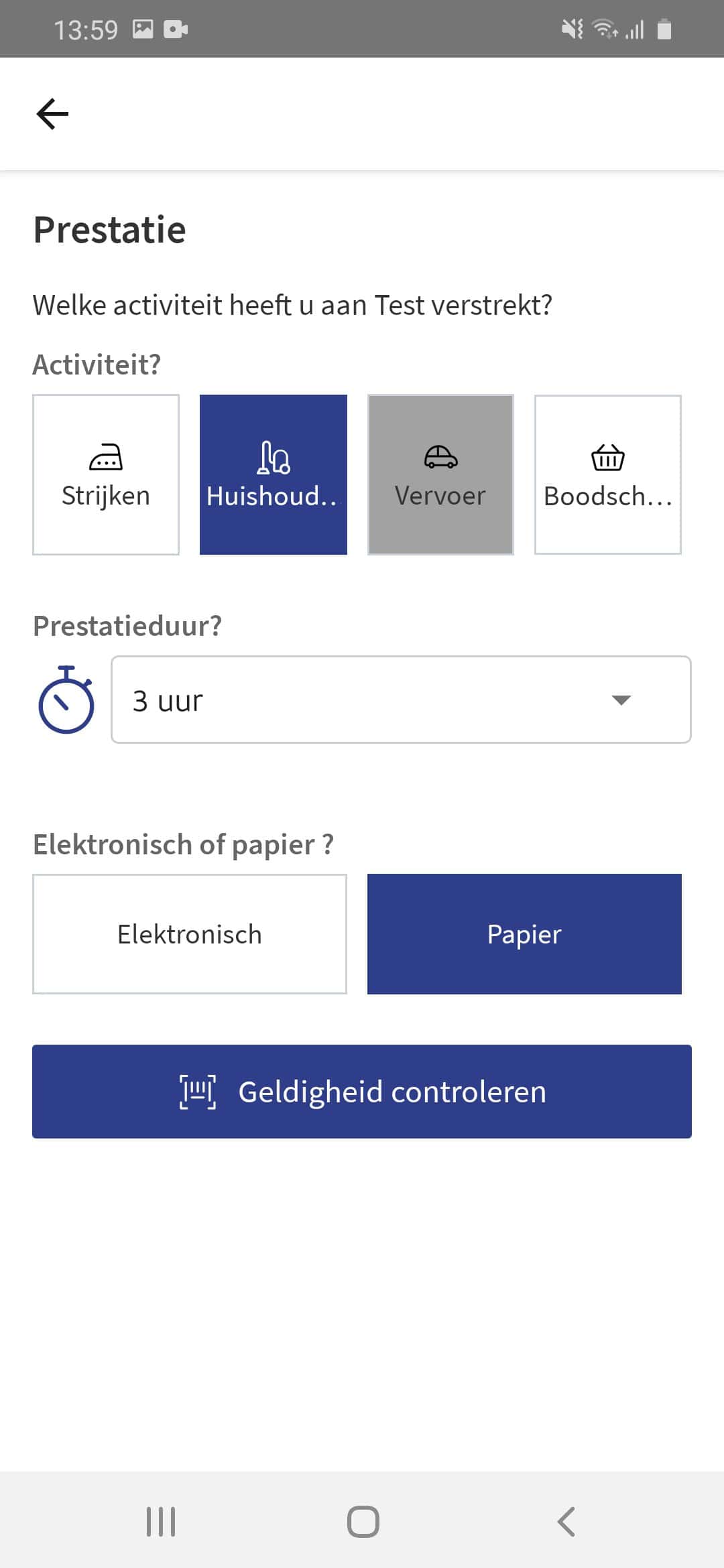Screen dimensions: 724x1568
Task: Go back using the top arrow
Action: (52, 113)
